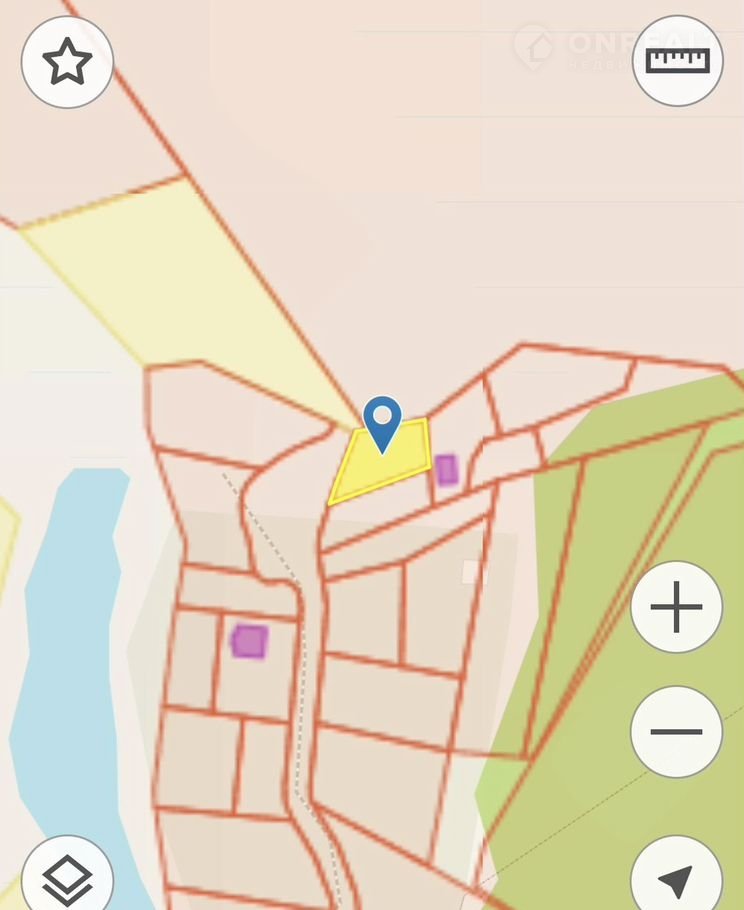Open the ruler measurement tool

click(x=677, y=61)
